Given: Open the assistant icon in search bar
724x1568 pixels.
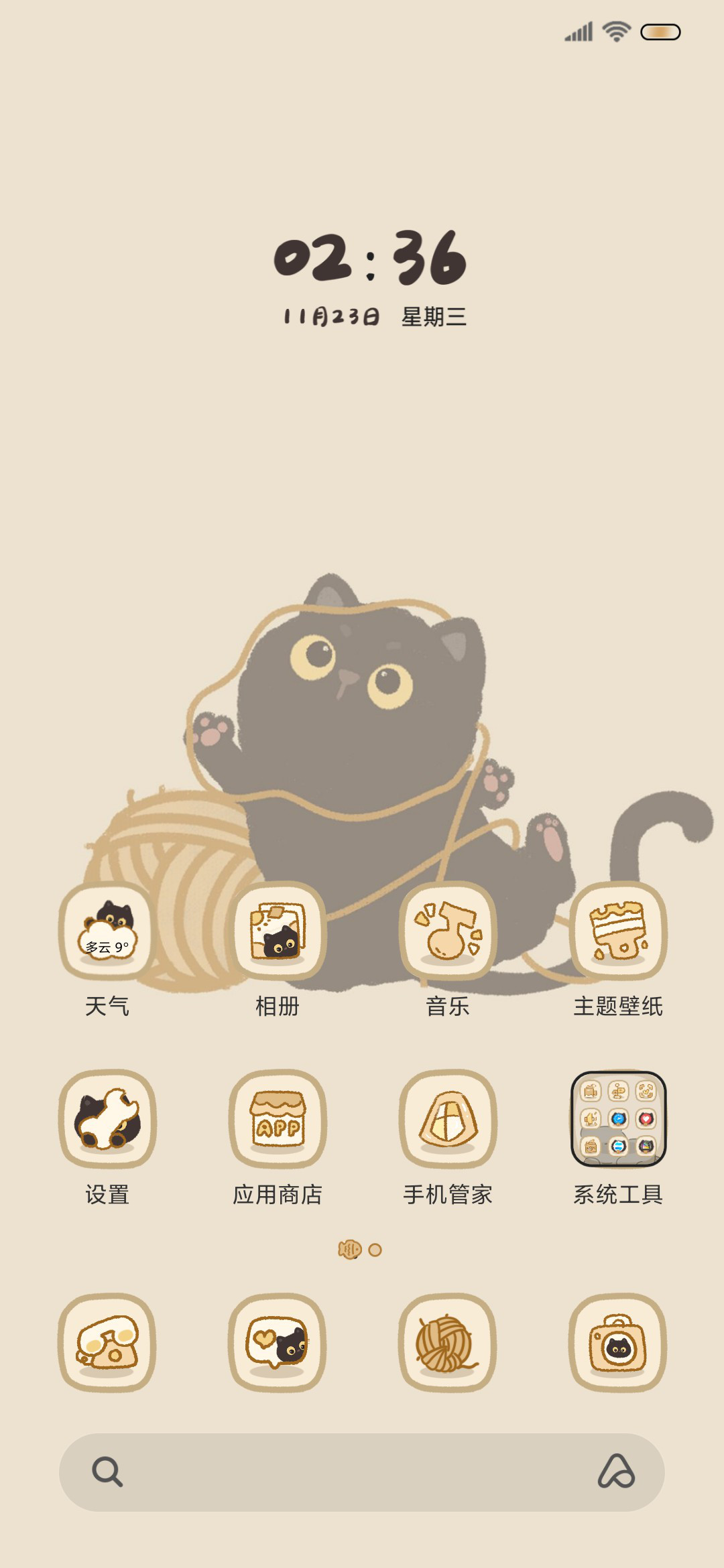Looking at the screenshot, I should (616, 1472).
